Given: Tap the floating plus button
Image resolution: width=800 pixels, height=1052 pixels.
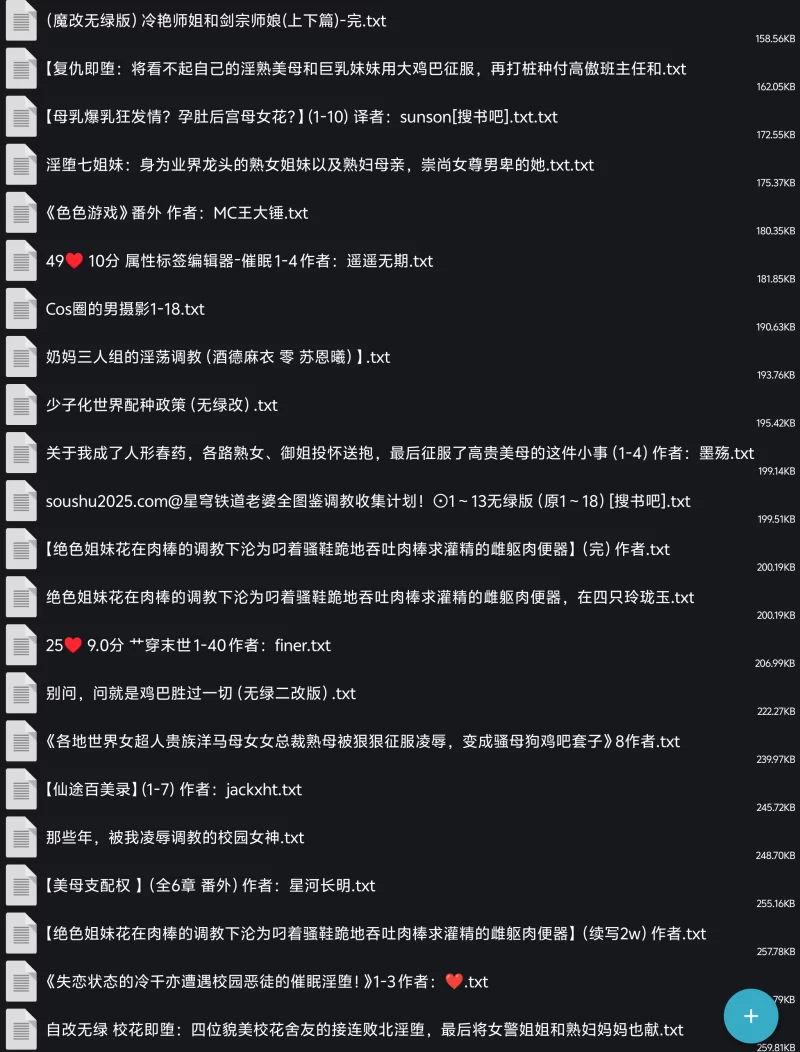Looking at the screenshot, I should (x=751, y=1016).
